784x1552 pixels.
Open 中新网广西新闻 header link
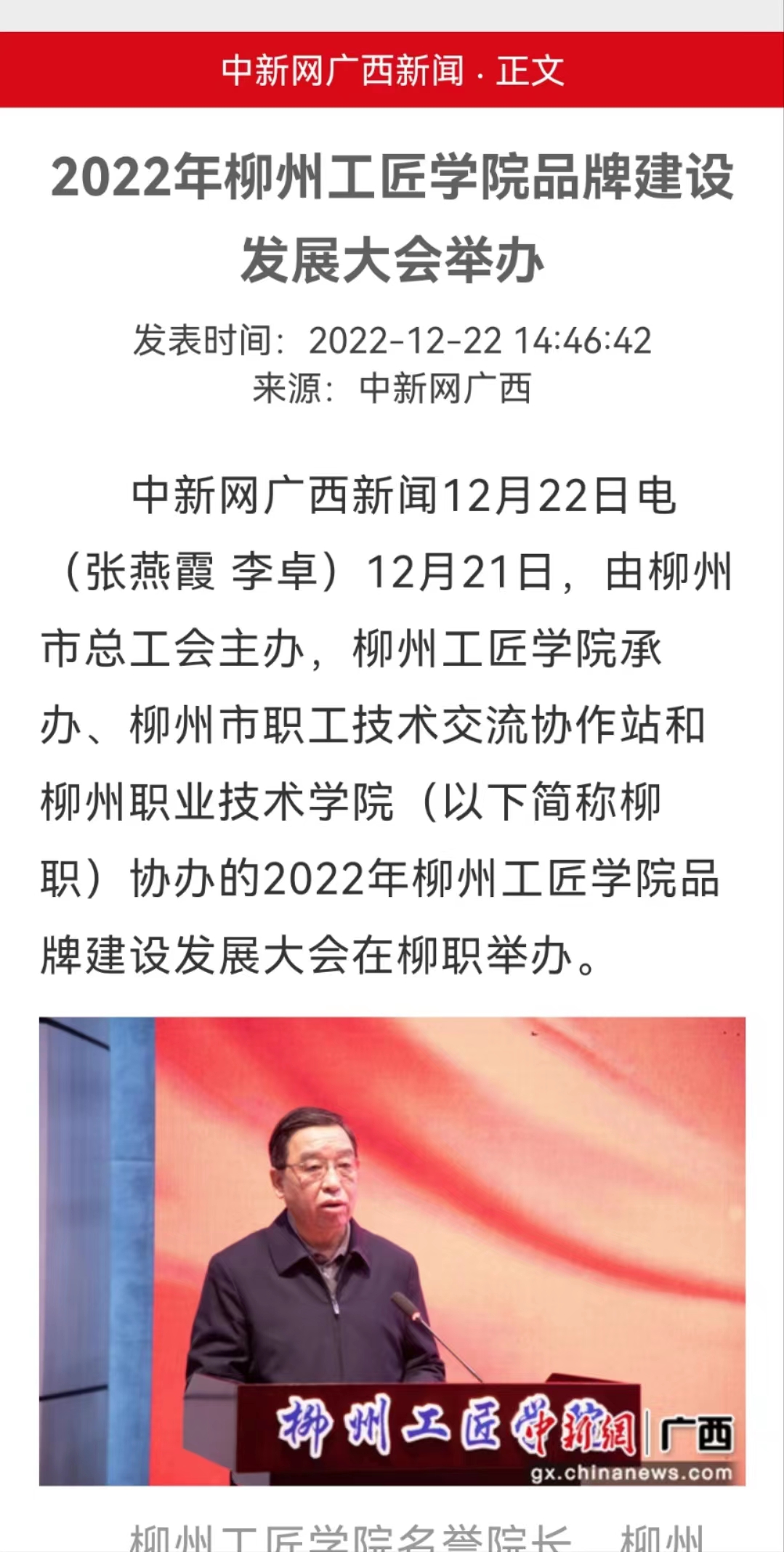pos(342,71)
